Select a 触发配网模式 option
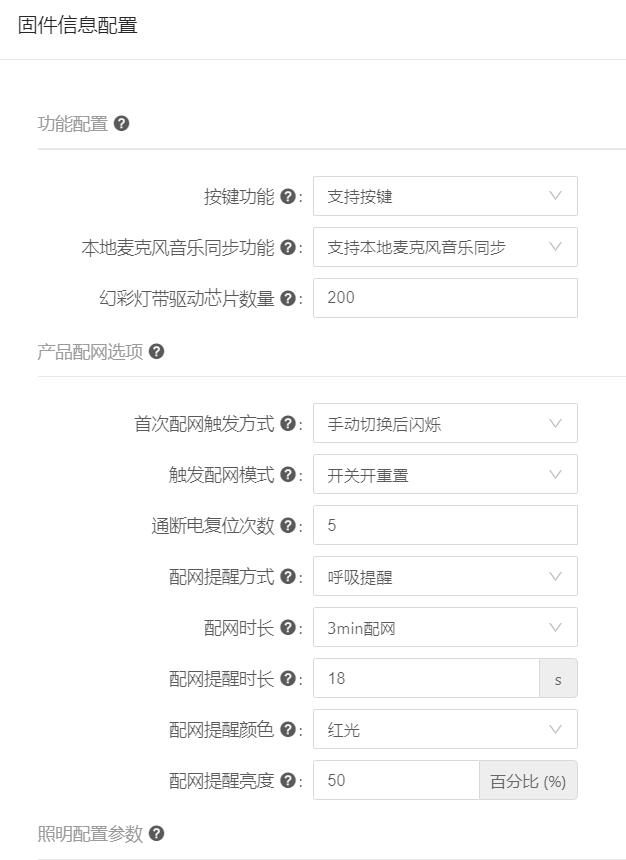 [x=445, y=475]
